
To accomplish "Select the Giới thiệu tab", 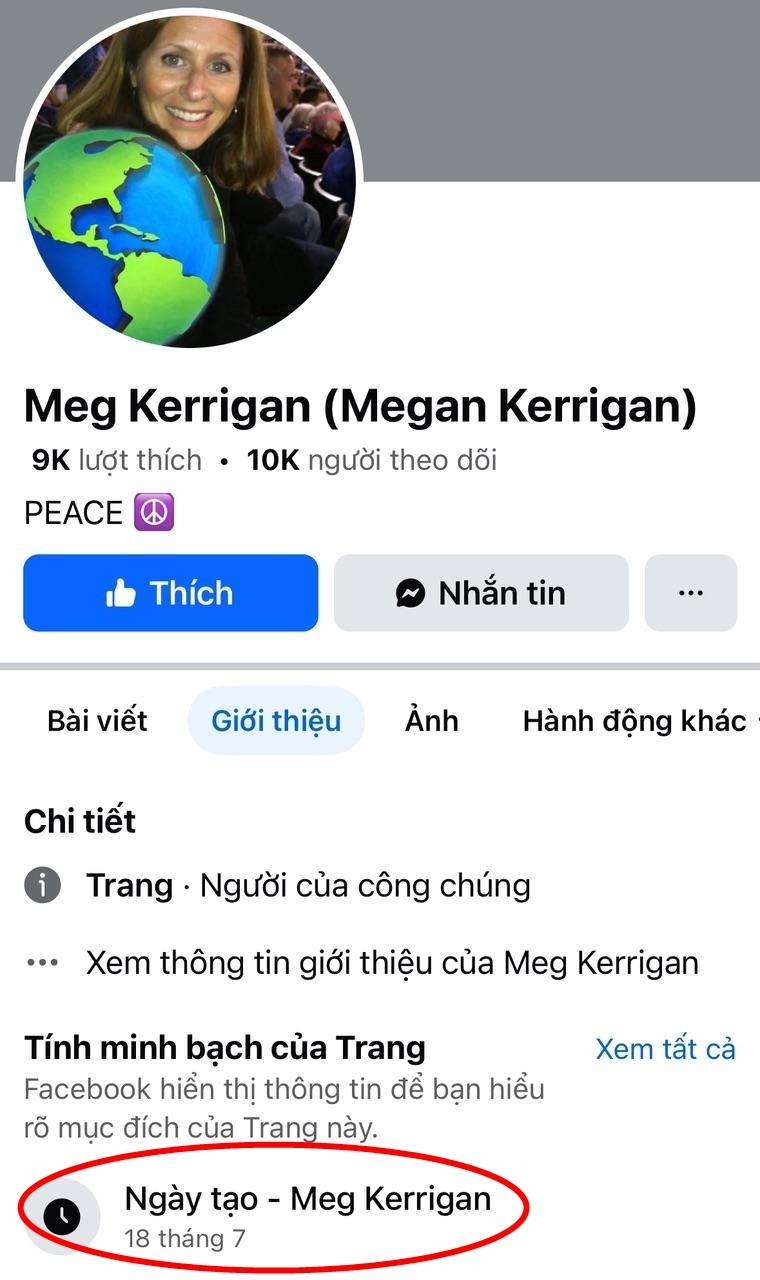I will pyautogui.click(x=276, y=720).
